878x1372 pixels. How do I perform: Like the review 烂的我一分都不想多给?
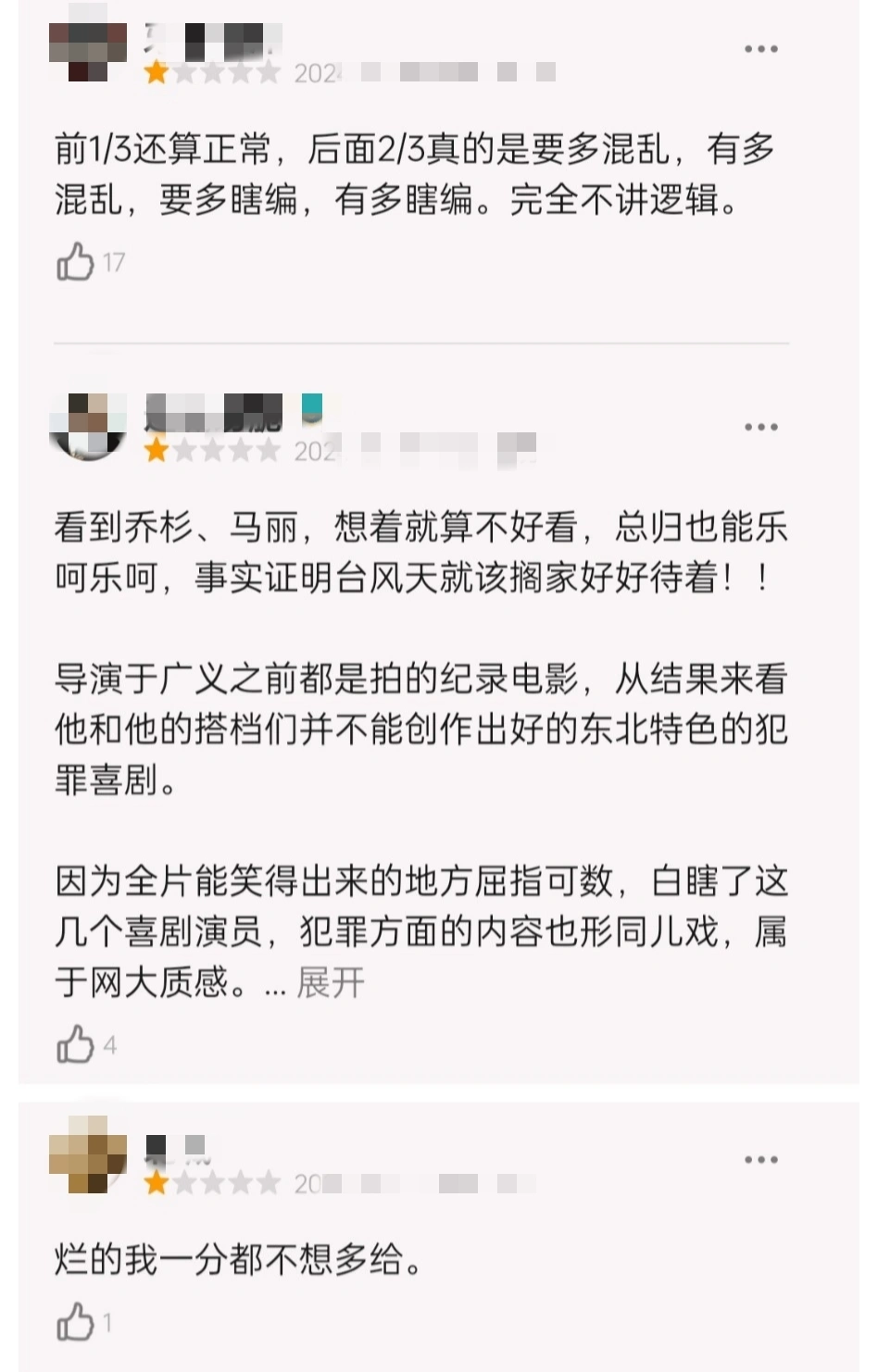pyautogui.click(x=76, y=1322)
